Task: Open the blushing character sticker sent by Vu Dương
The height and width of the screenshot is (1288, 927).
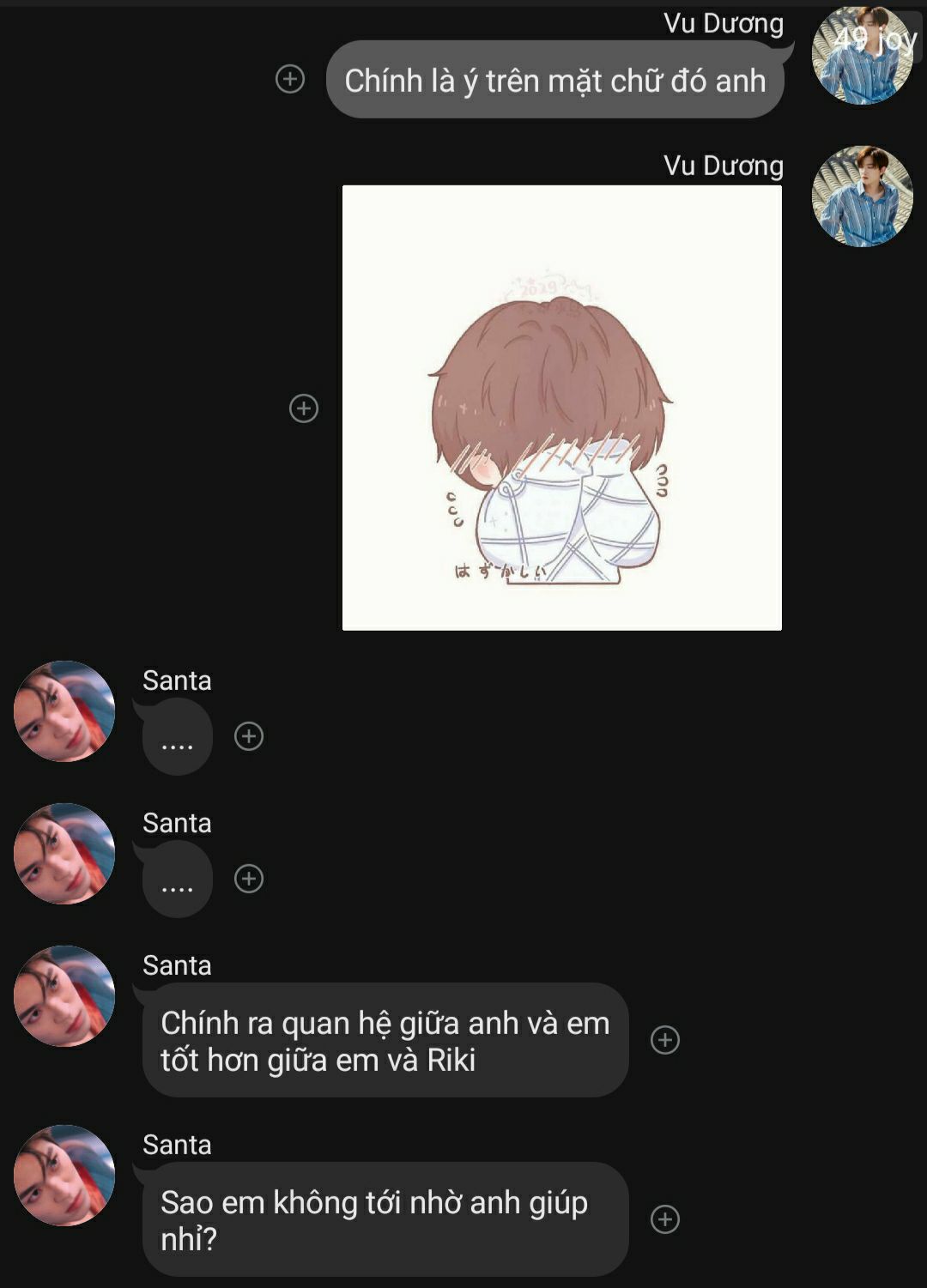Action: tap(561, 408)
